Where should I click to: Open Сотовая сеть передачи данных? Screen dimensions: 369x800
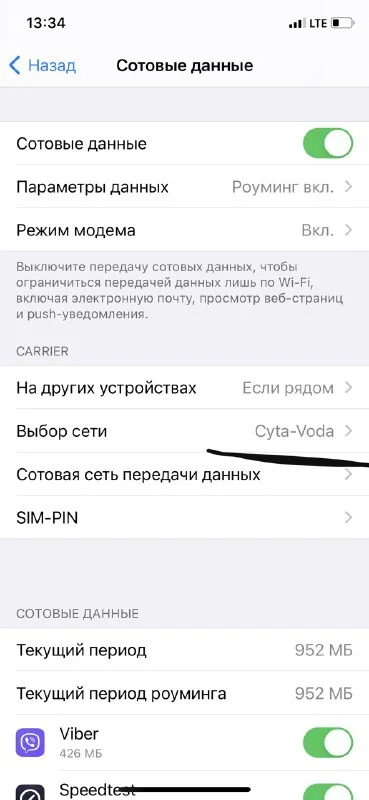[184, 474]
